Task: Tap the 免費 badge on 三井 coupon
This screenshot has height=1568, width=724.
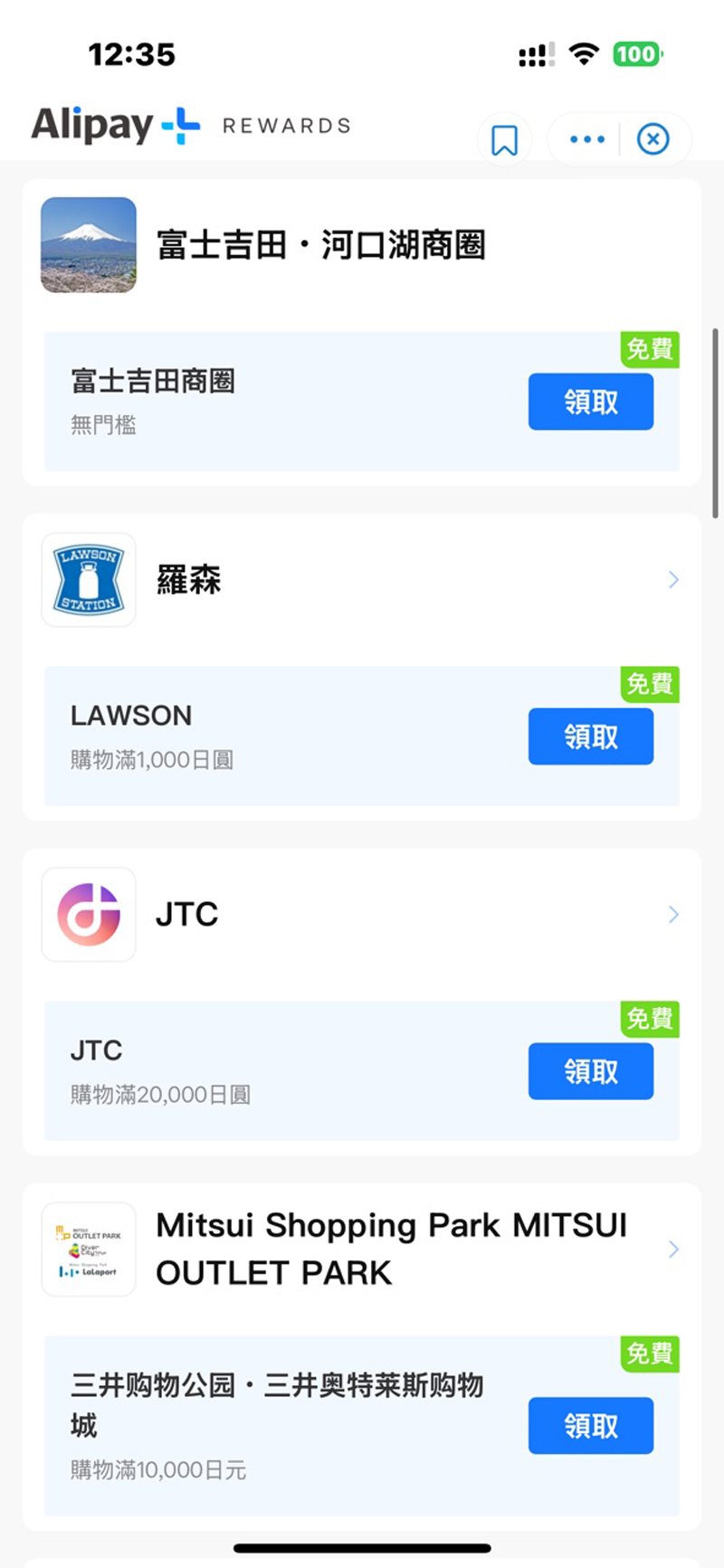Action: click(649, 1354)
